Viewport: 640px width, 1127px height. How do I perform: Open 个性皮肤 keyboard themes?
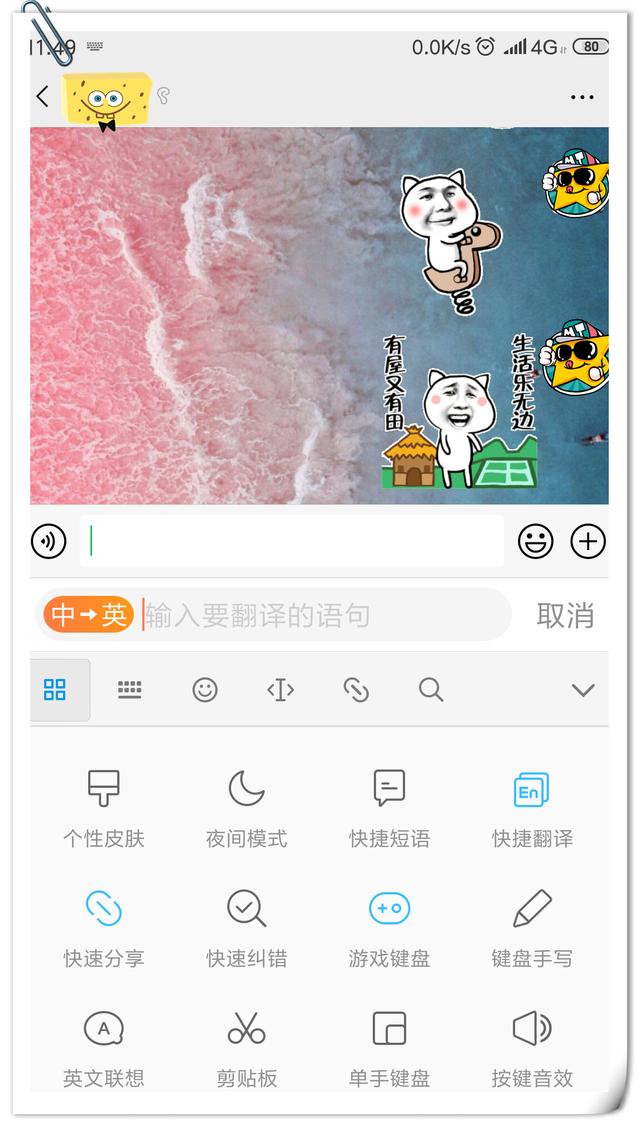coord(104,808)
